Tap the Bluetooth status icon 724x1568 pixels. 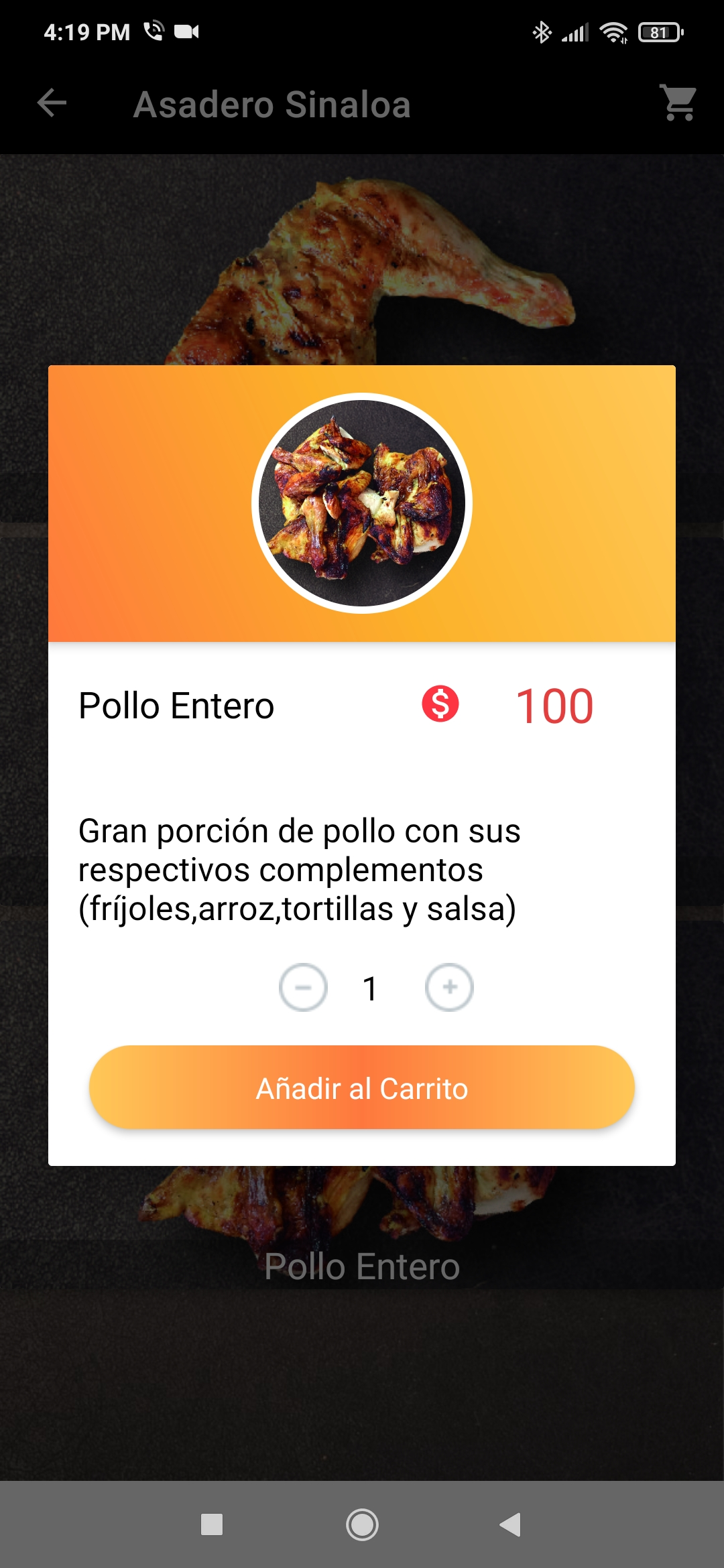coord(540,31)
